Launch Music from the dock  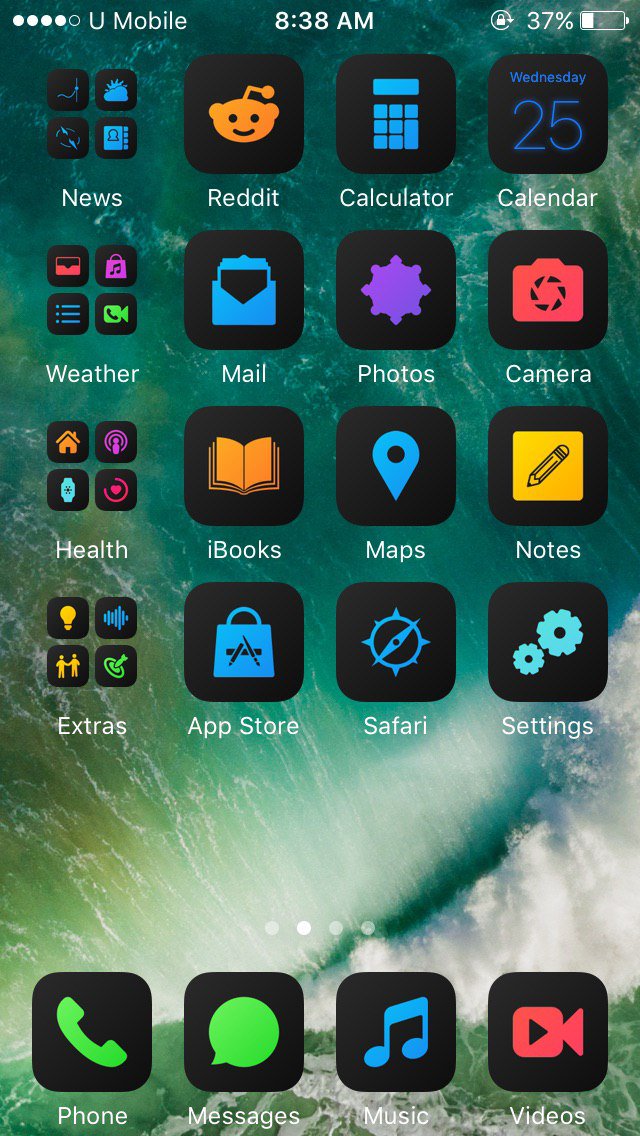[396, 1032]
